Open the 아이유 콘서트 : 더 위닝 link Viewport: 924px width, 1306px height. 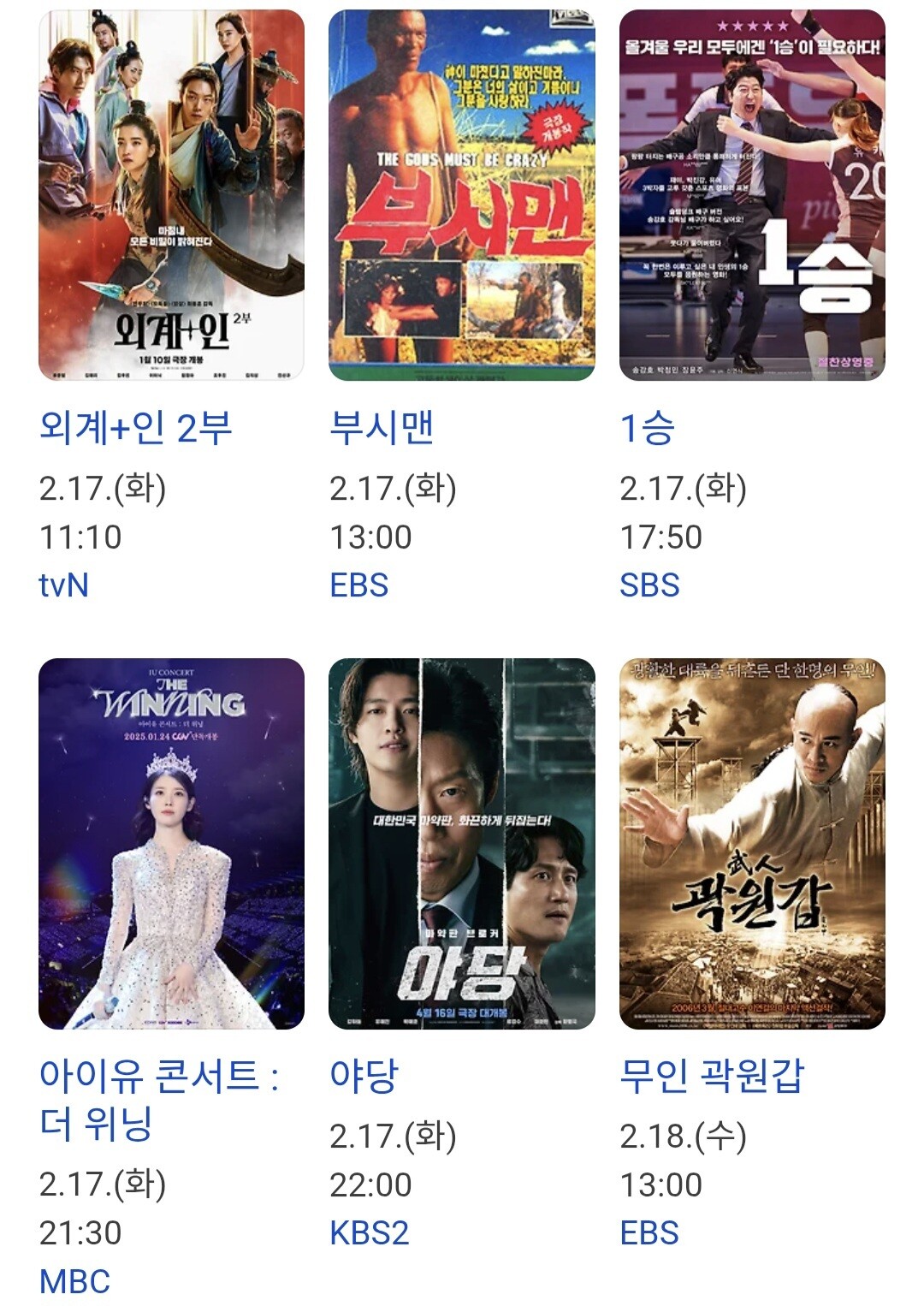158,1099
